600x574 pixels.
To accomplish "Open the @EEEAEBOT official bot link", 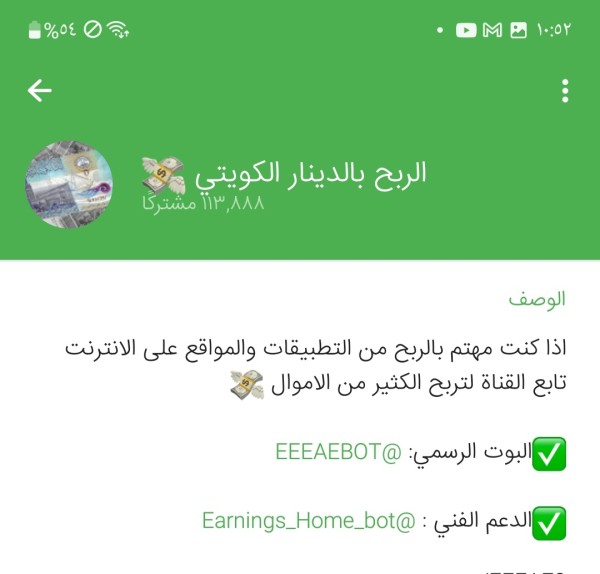I will 338,453.
